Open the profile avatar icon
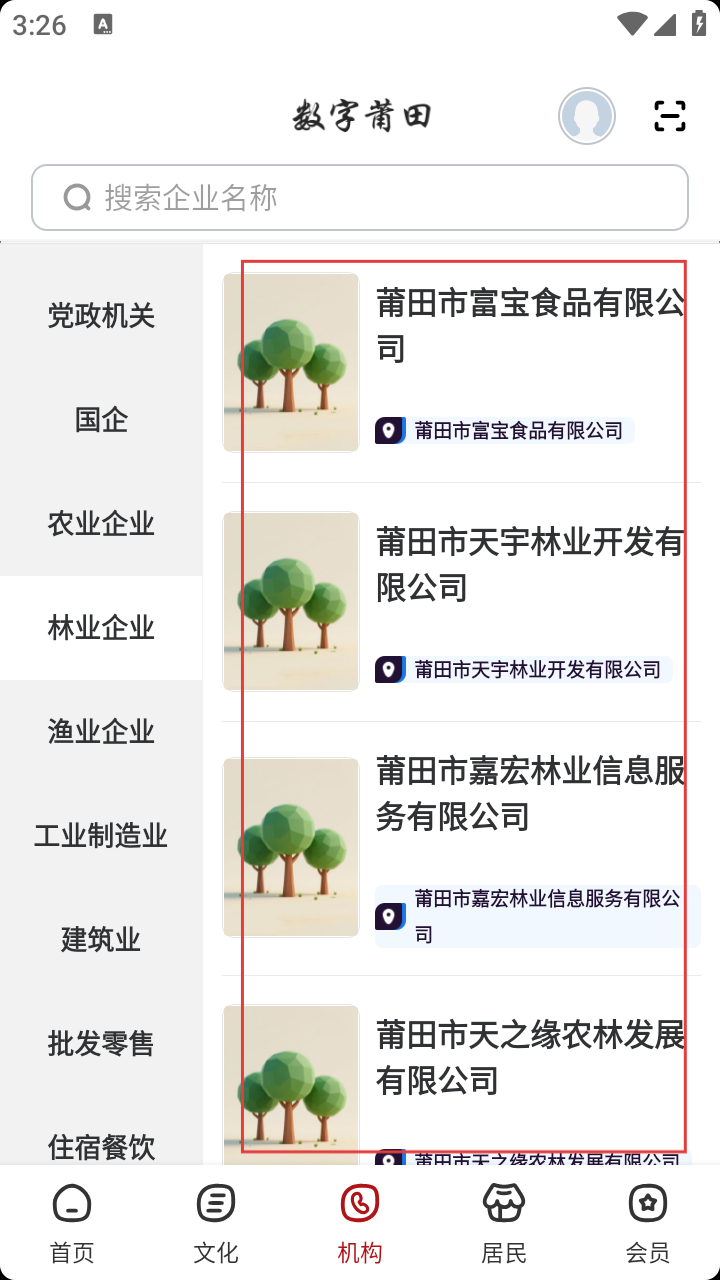This screenshot has width=720, height=1280. (586, 116)
